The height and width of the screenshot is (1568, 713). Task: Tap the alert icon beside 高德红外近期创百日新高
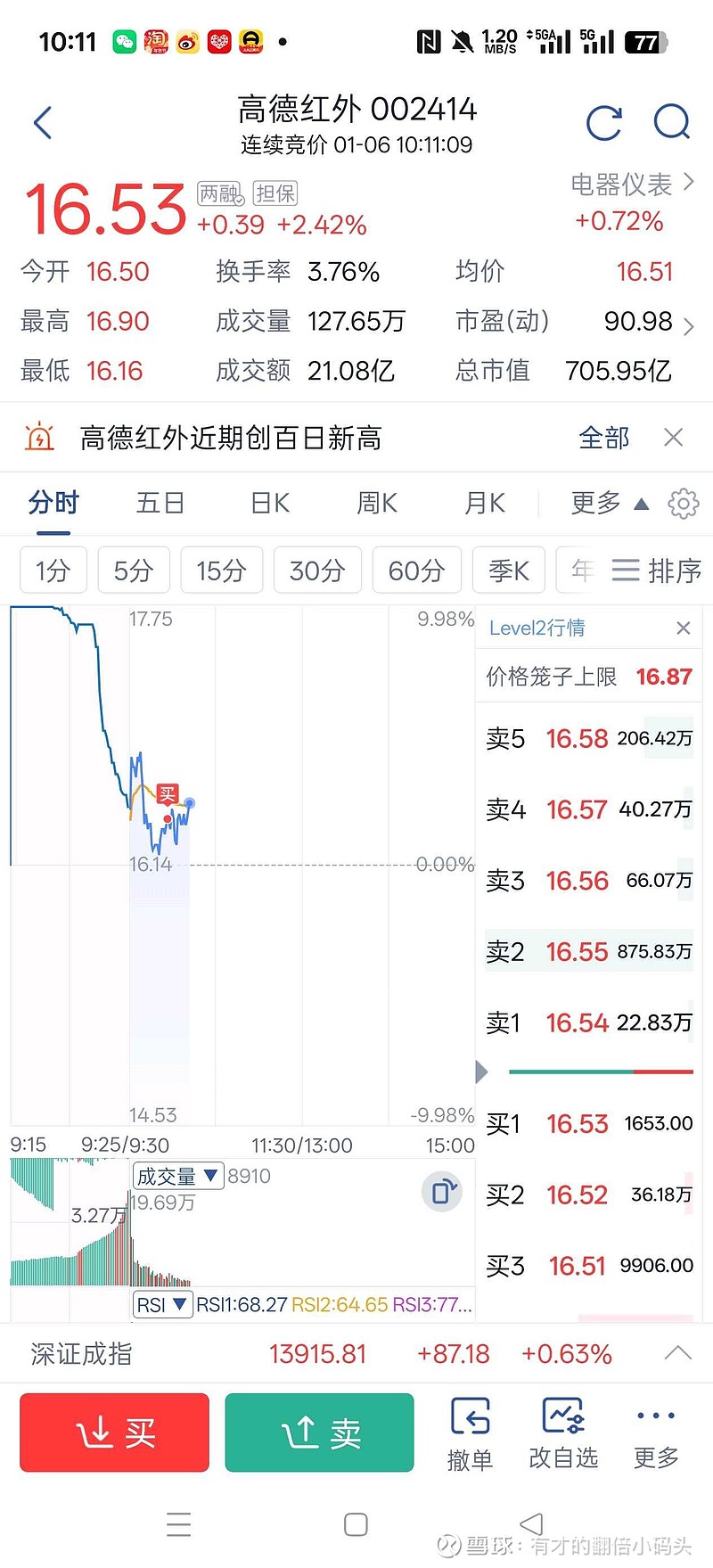click(x=37, y=437)
